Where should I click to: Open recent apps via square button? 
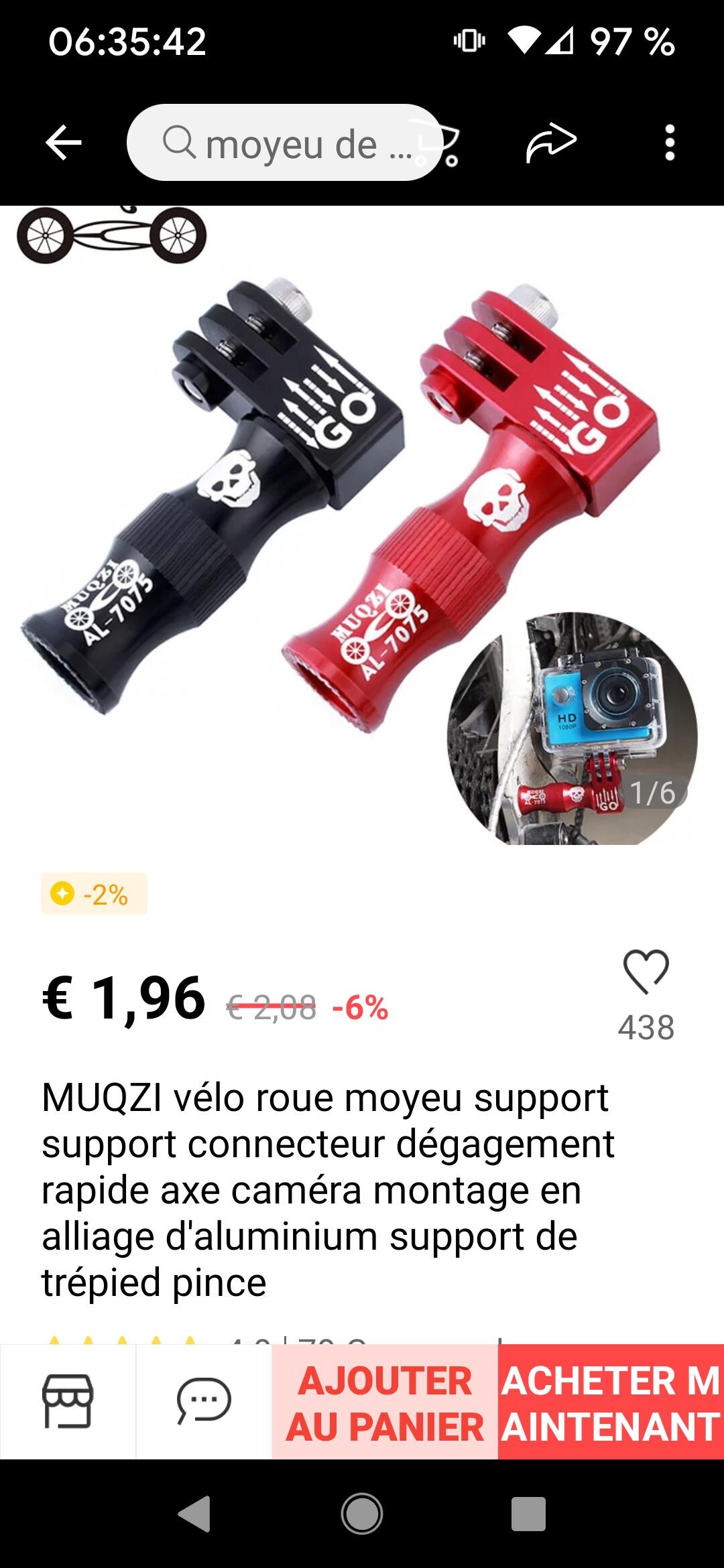point(528,1514)
